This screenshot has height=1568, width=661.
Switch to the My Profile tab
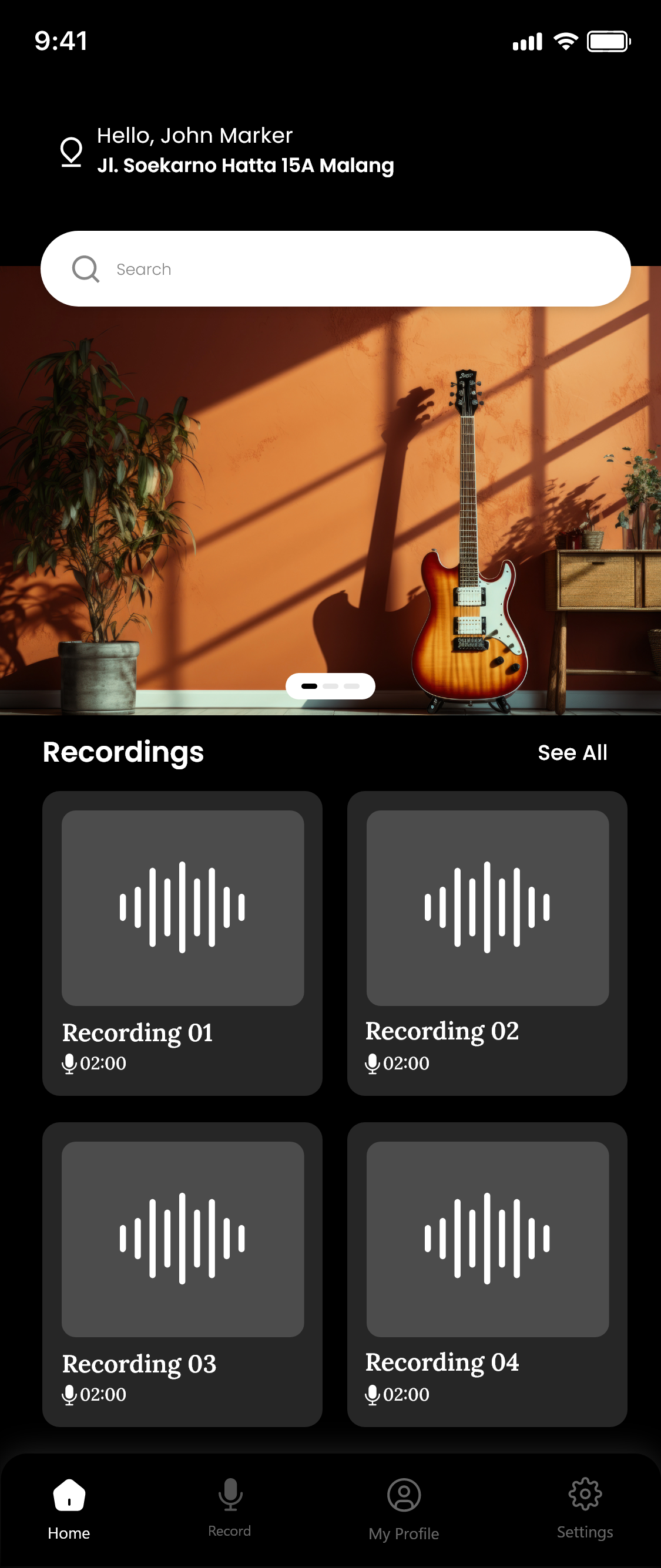403,1508
